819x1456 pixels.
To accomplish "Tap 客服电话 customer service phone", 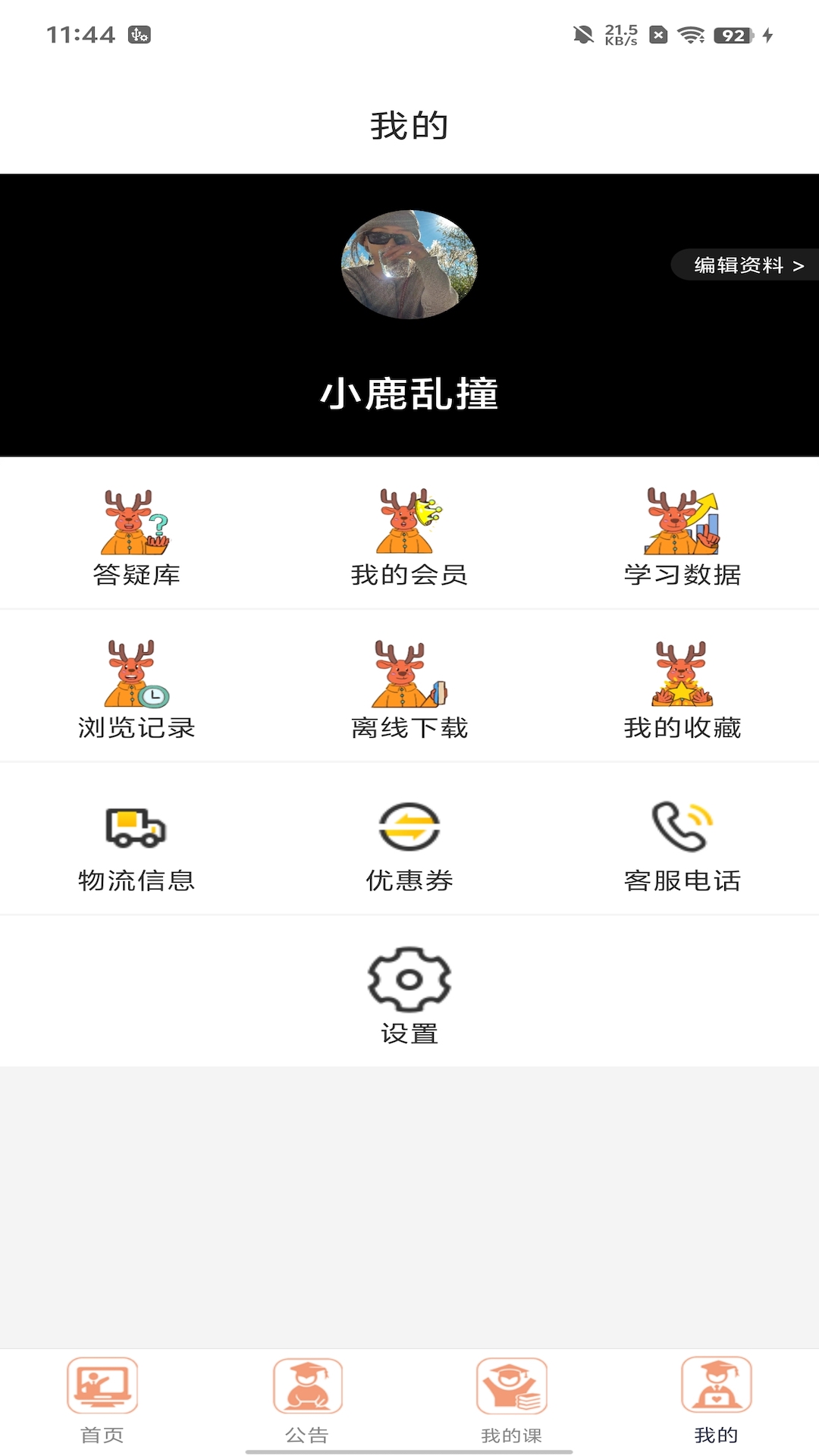I will click(682, 842).
